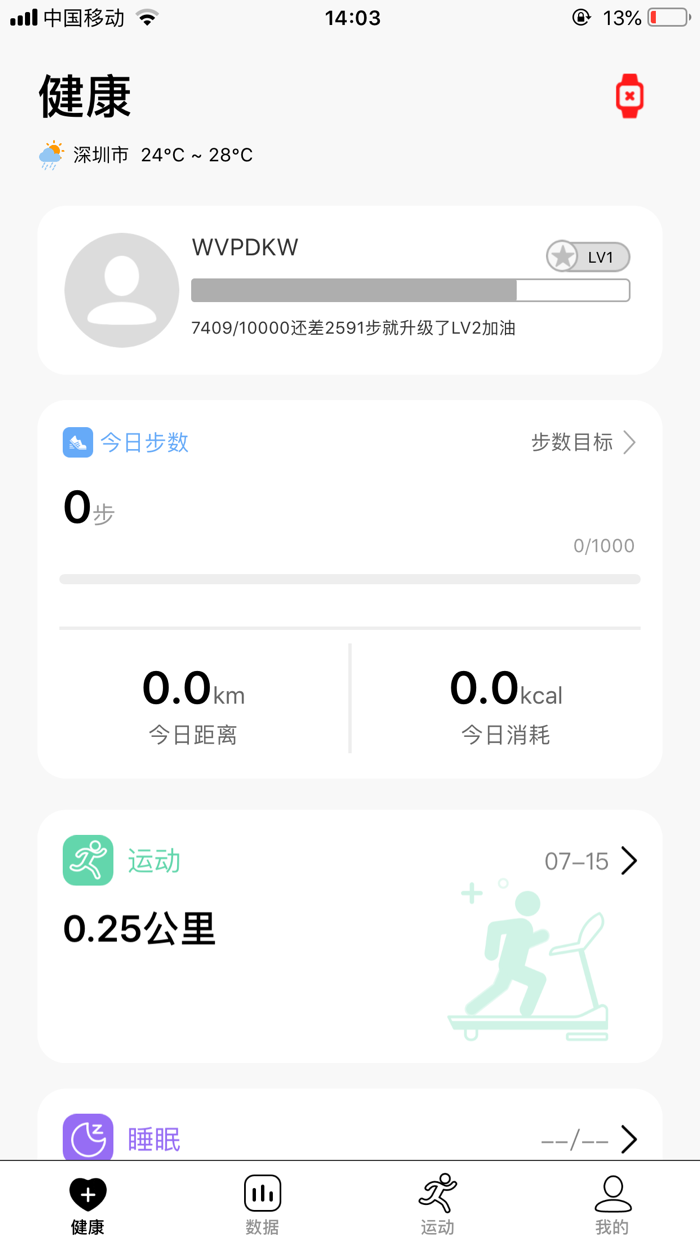Screen dimensions: 700x1244
Task: Tap the red watch connection icon
Action: 629,96
